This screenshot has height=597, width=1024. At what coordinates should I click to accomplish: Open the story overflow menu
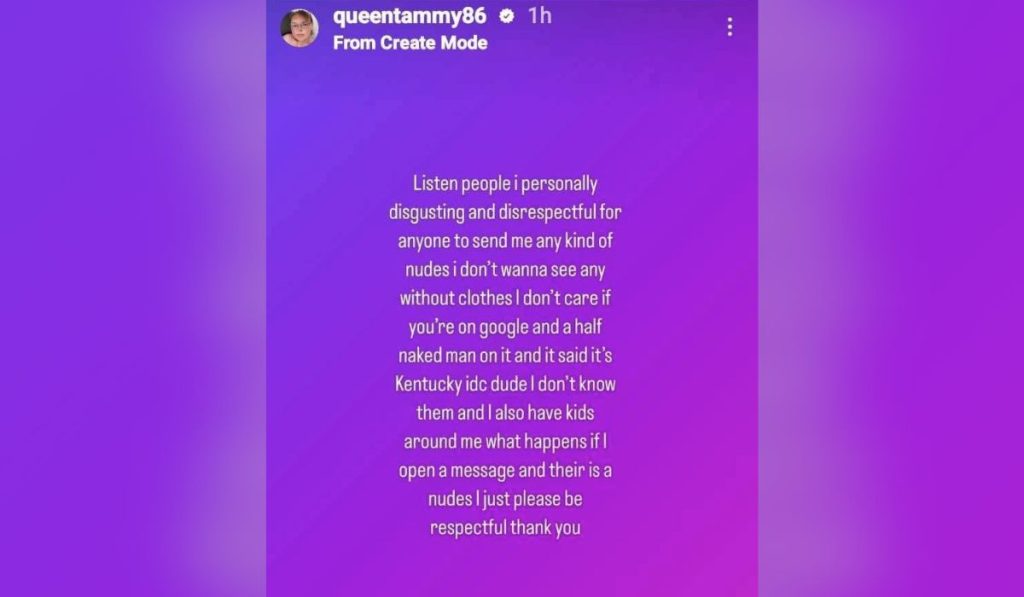point(729,27)
